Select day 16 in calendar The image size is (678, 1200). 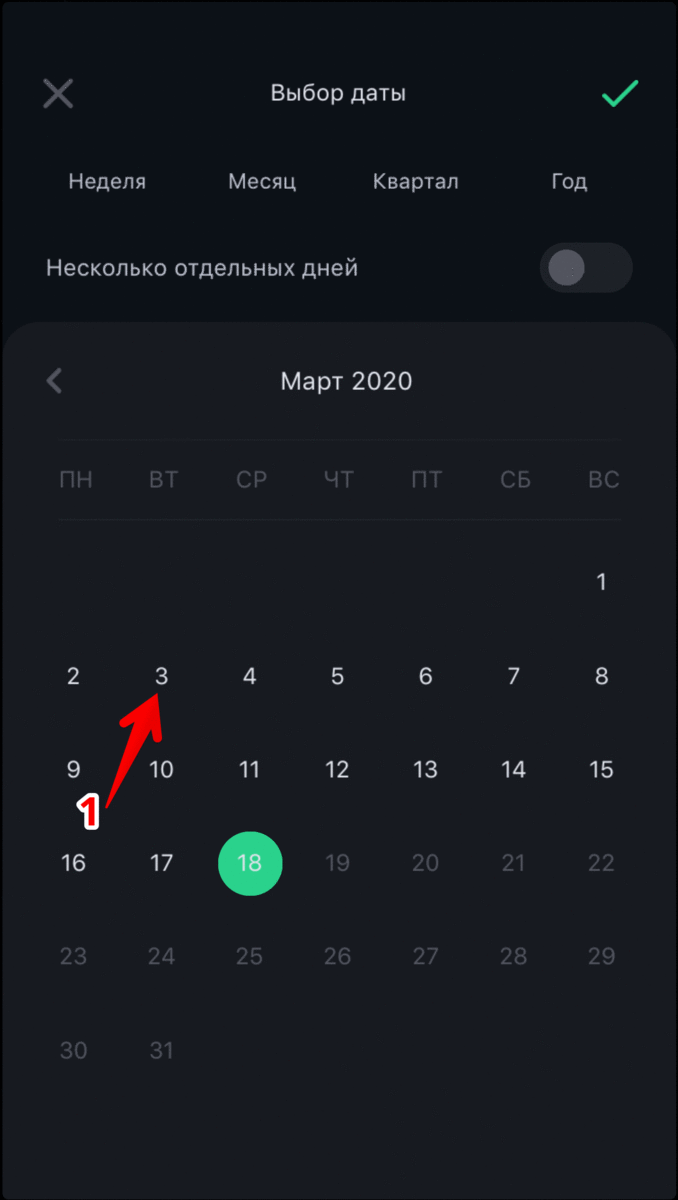[x=73, y=863]
